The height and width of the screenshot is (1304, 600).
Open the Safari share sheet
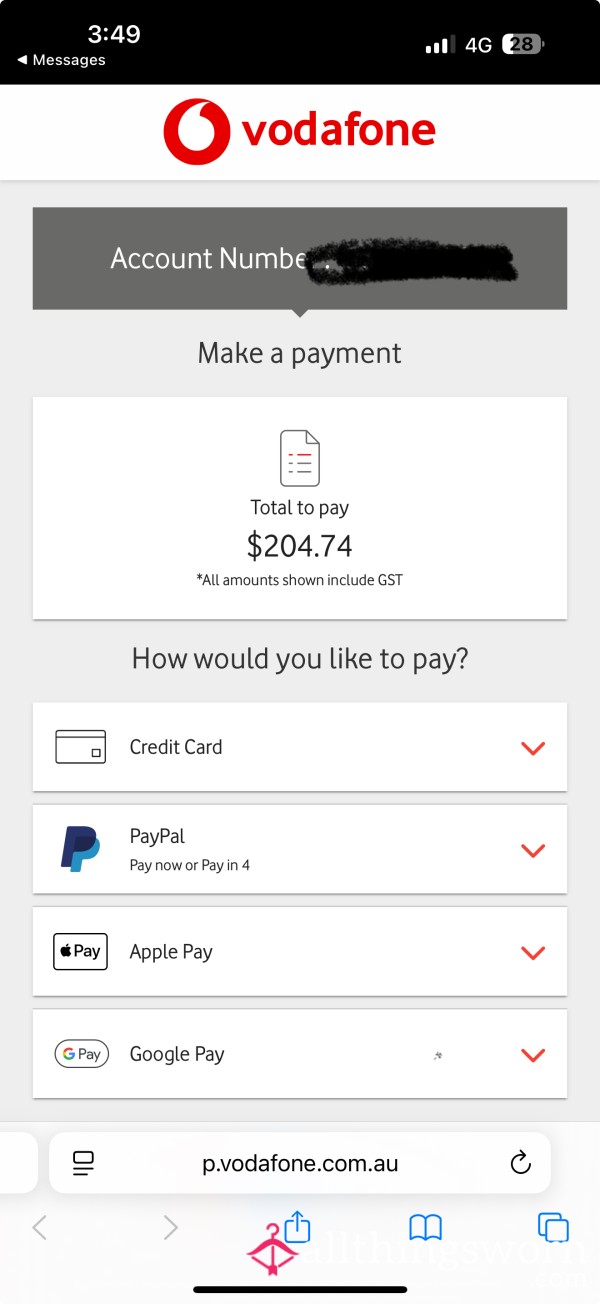[x=298, y=1226]
